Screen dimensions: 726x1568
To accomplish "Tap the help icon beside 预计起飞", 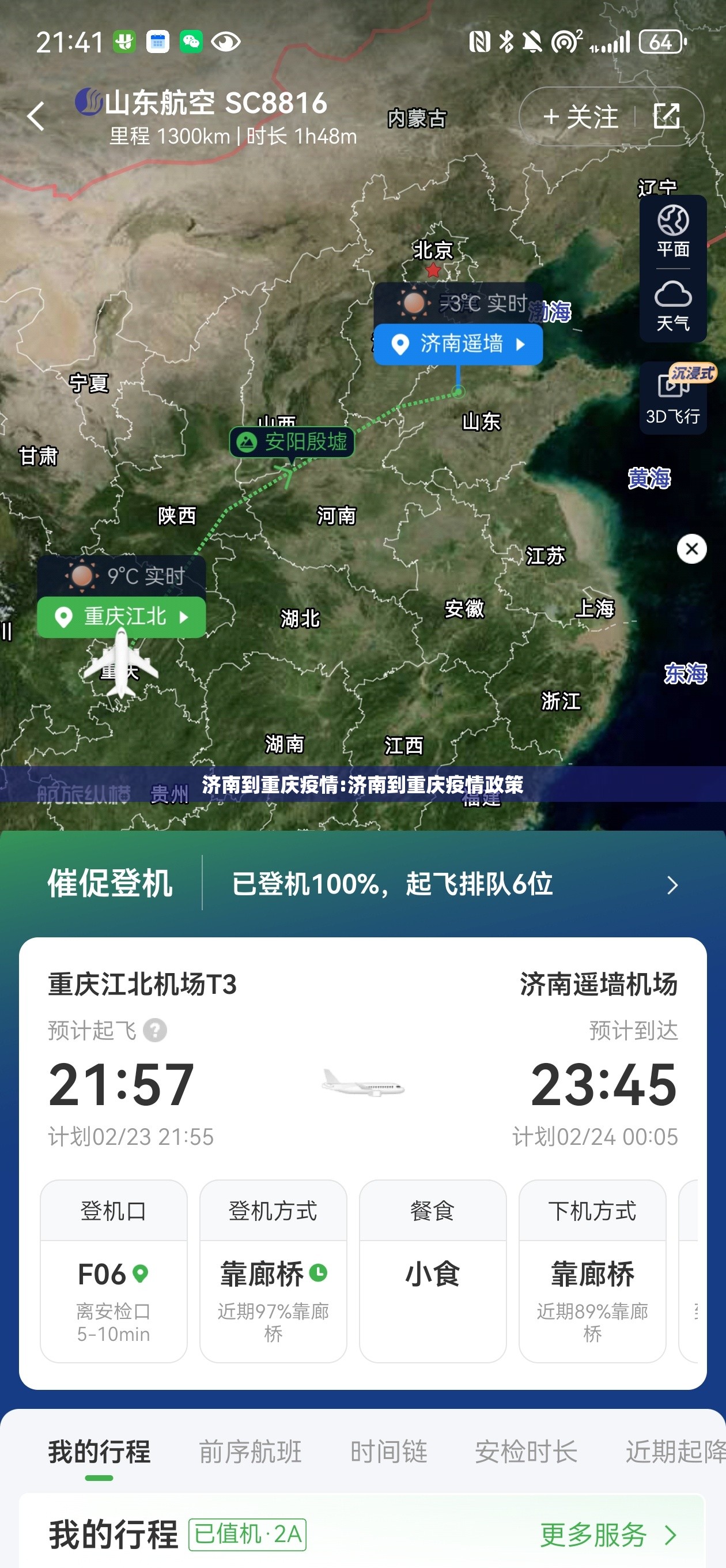I will tap(155, 1031).
